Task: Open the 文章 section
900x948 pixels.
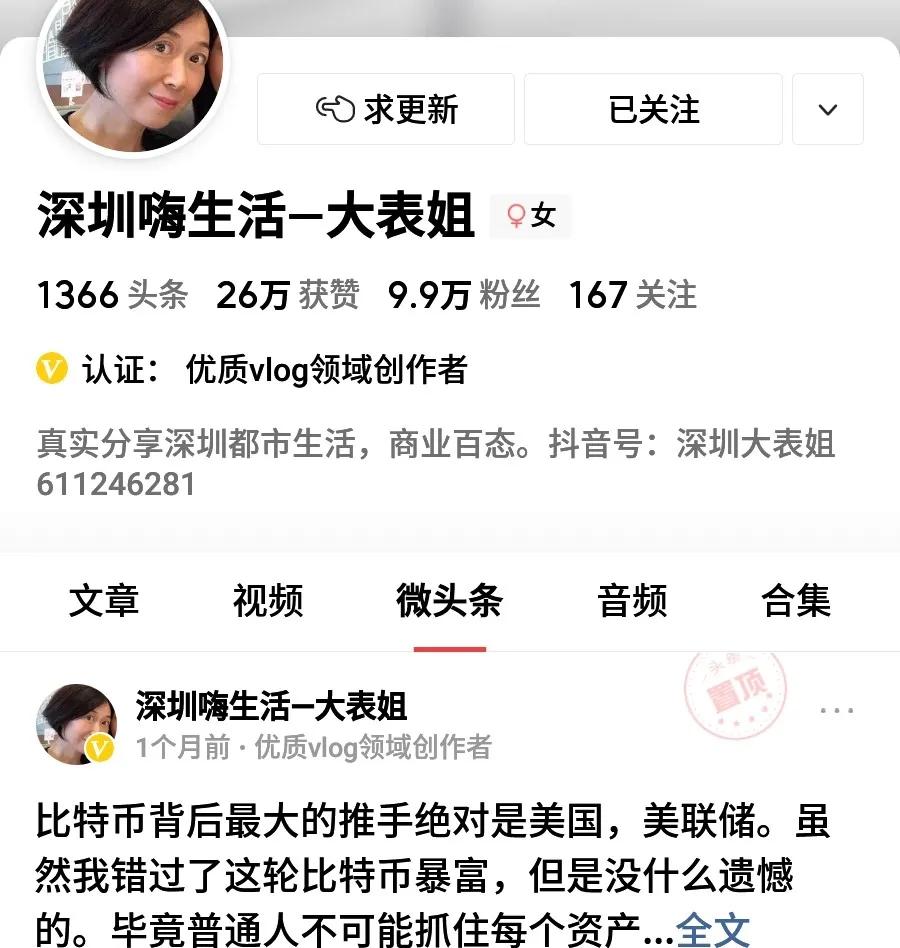Action: 103,601
